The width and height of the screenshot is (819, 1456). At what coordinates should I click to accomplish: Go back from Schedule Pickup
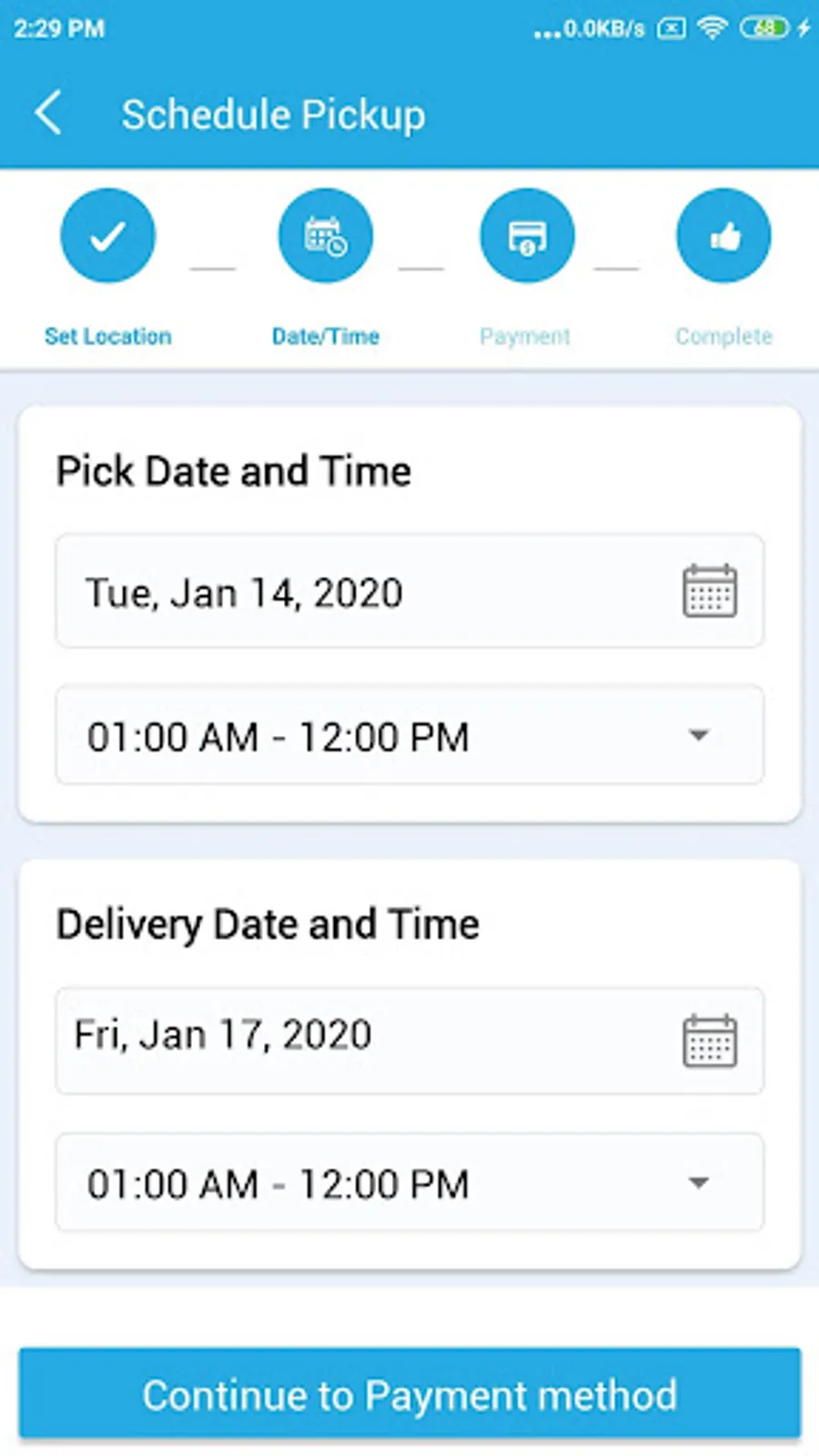point(49,114)
